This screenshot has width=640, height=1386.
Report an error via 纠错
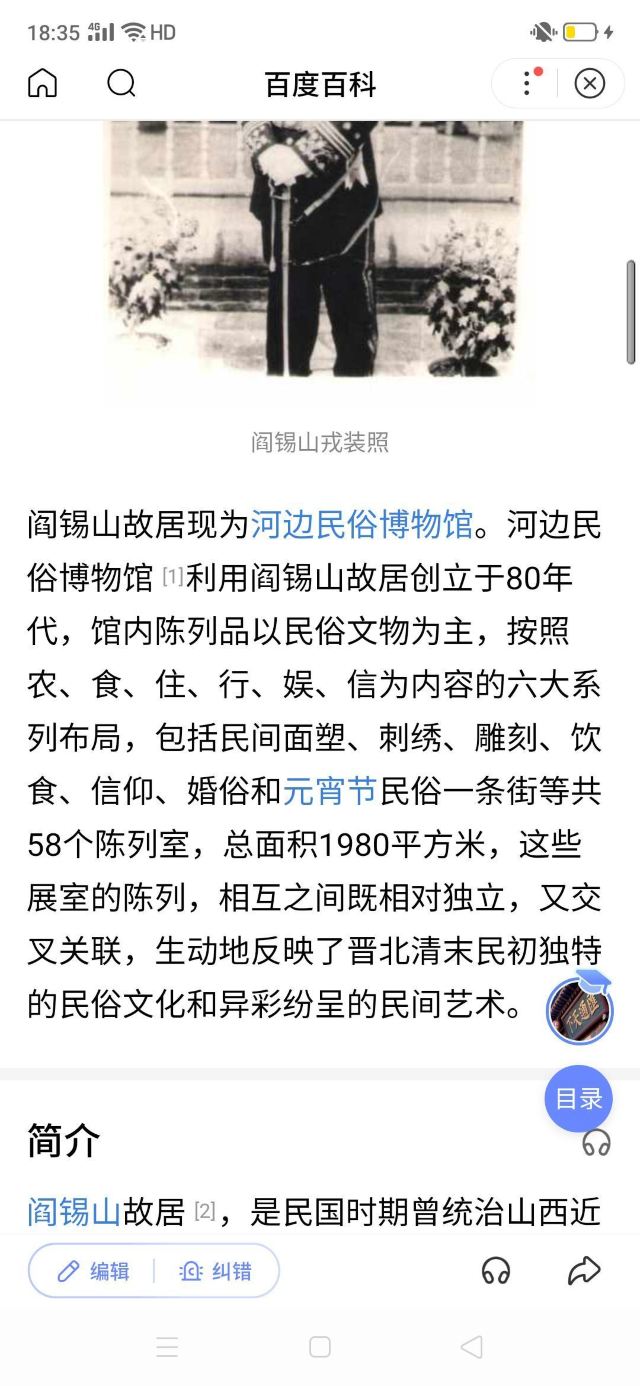coord(216,1271)
